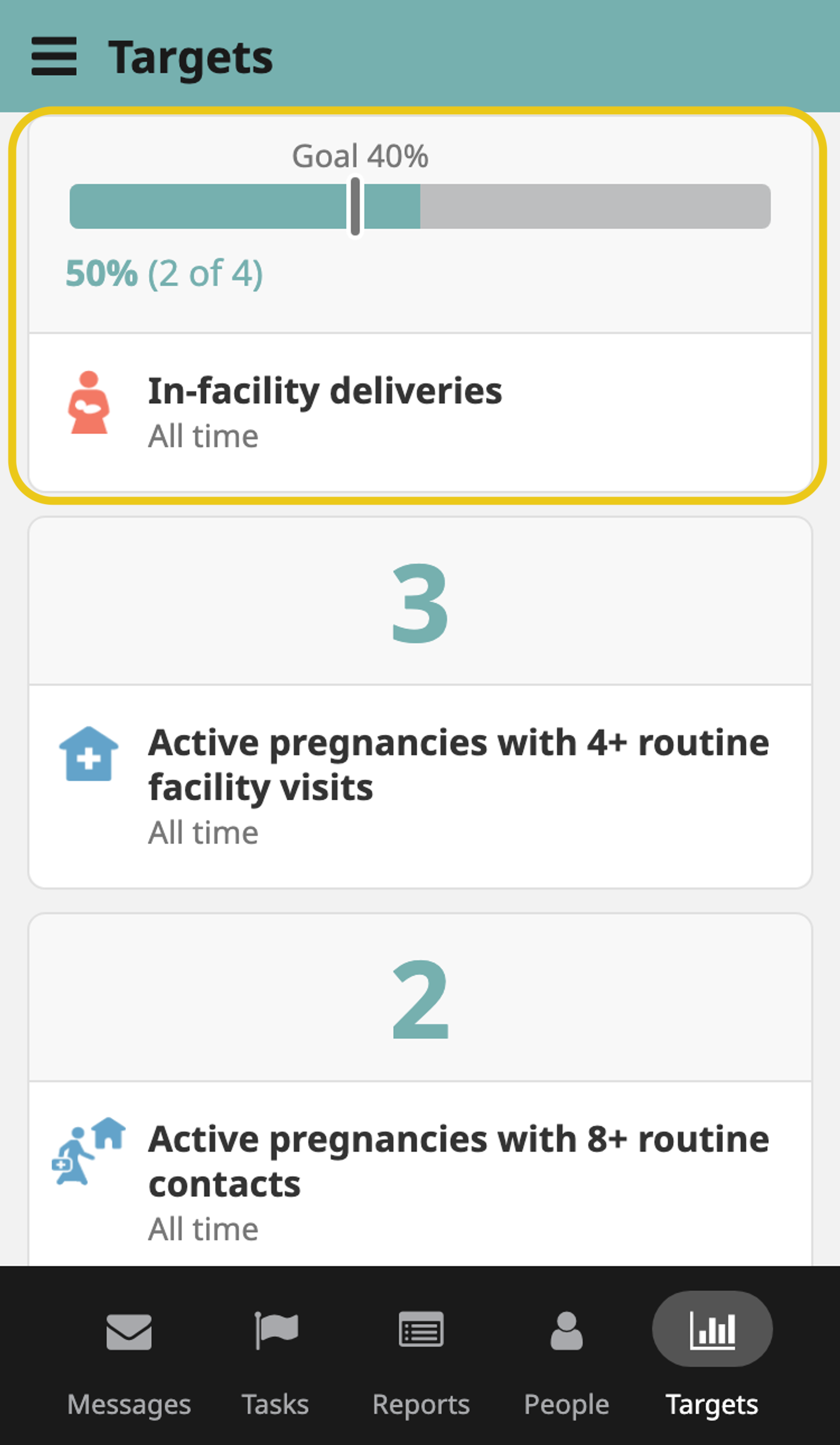Open the In-facility deliveries target card
This screenshot has height=1445, width=840.
[419, 304]
